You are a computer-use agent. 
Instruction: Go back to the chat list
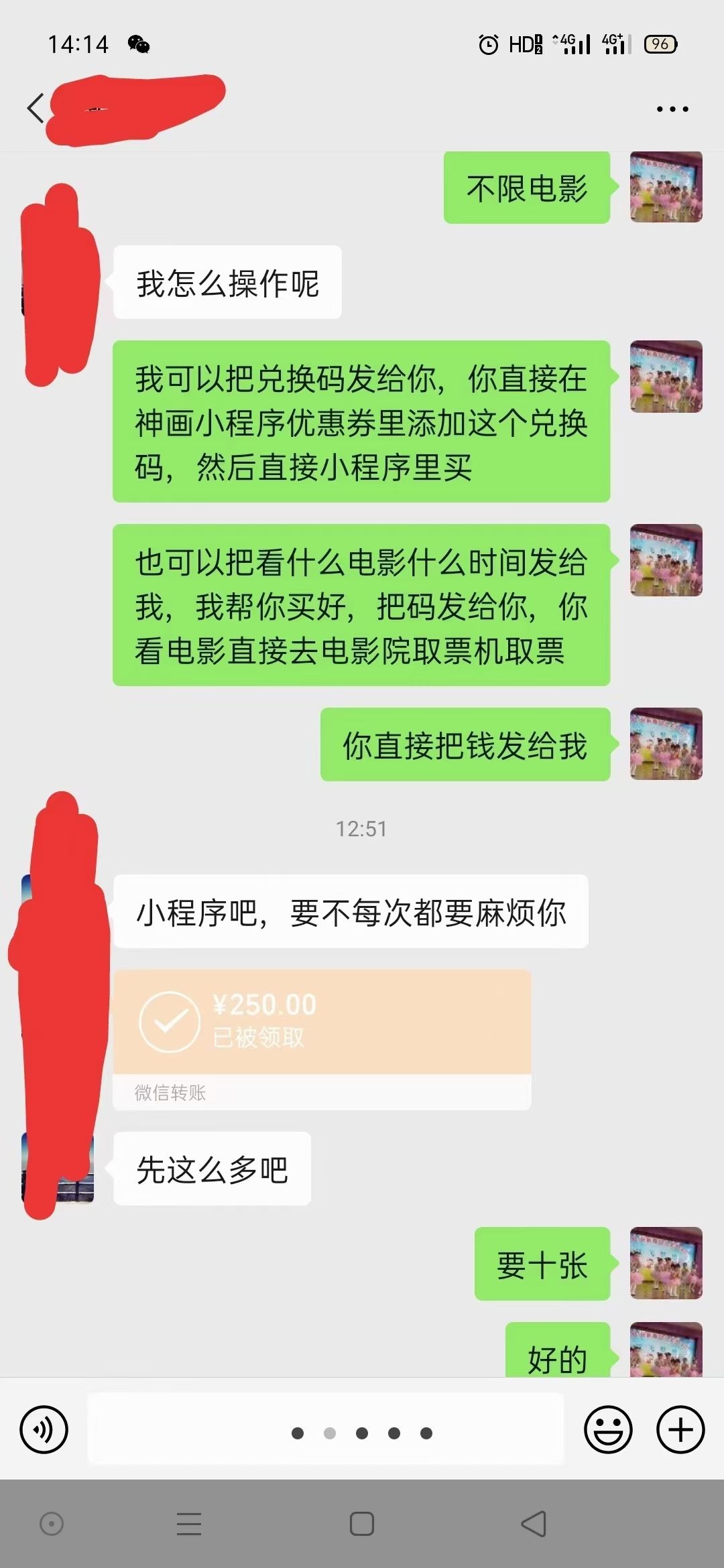click(x=36, y=109)
